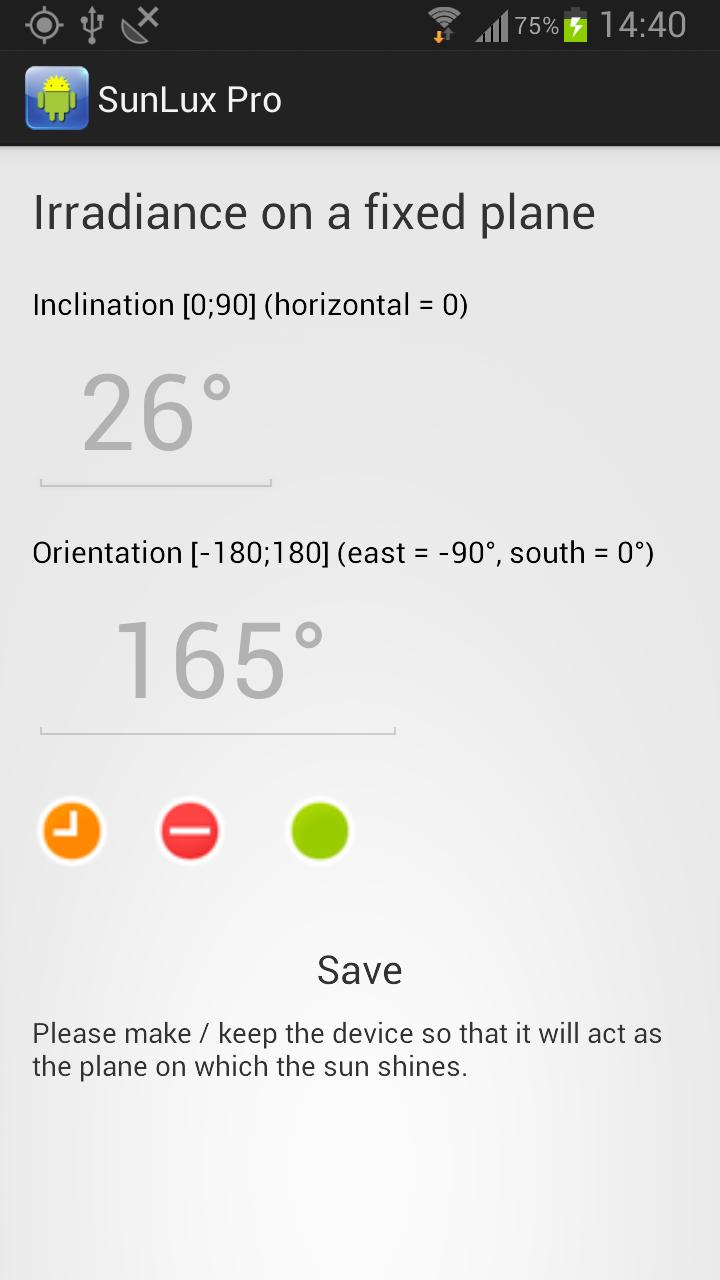Tap the green circle icon
The height and width of the screenshot is (1280, 720).
[x=319, y=830]
